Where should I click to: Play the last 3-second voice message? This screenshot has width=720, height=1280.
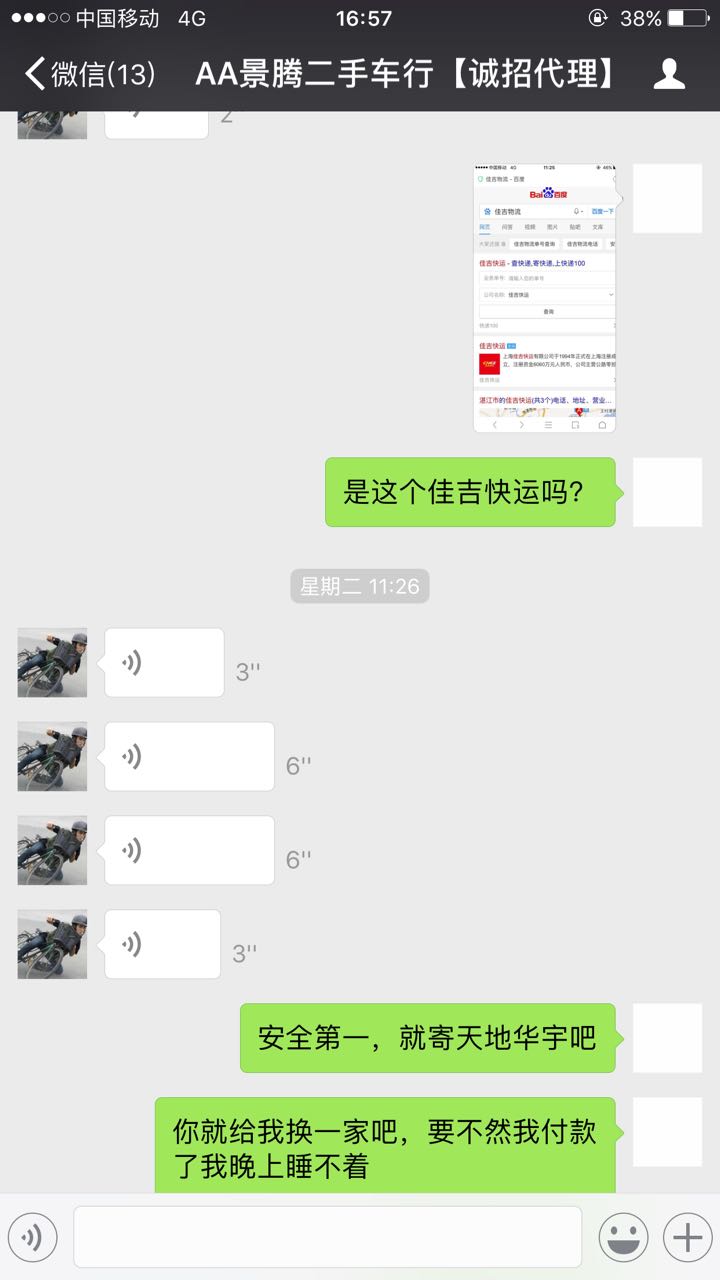pyautogui.click(x=162, y=944)
